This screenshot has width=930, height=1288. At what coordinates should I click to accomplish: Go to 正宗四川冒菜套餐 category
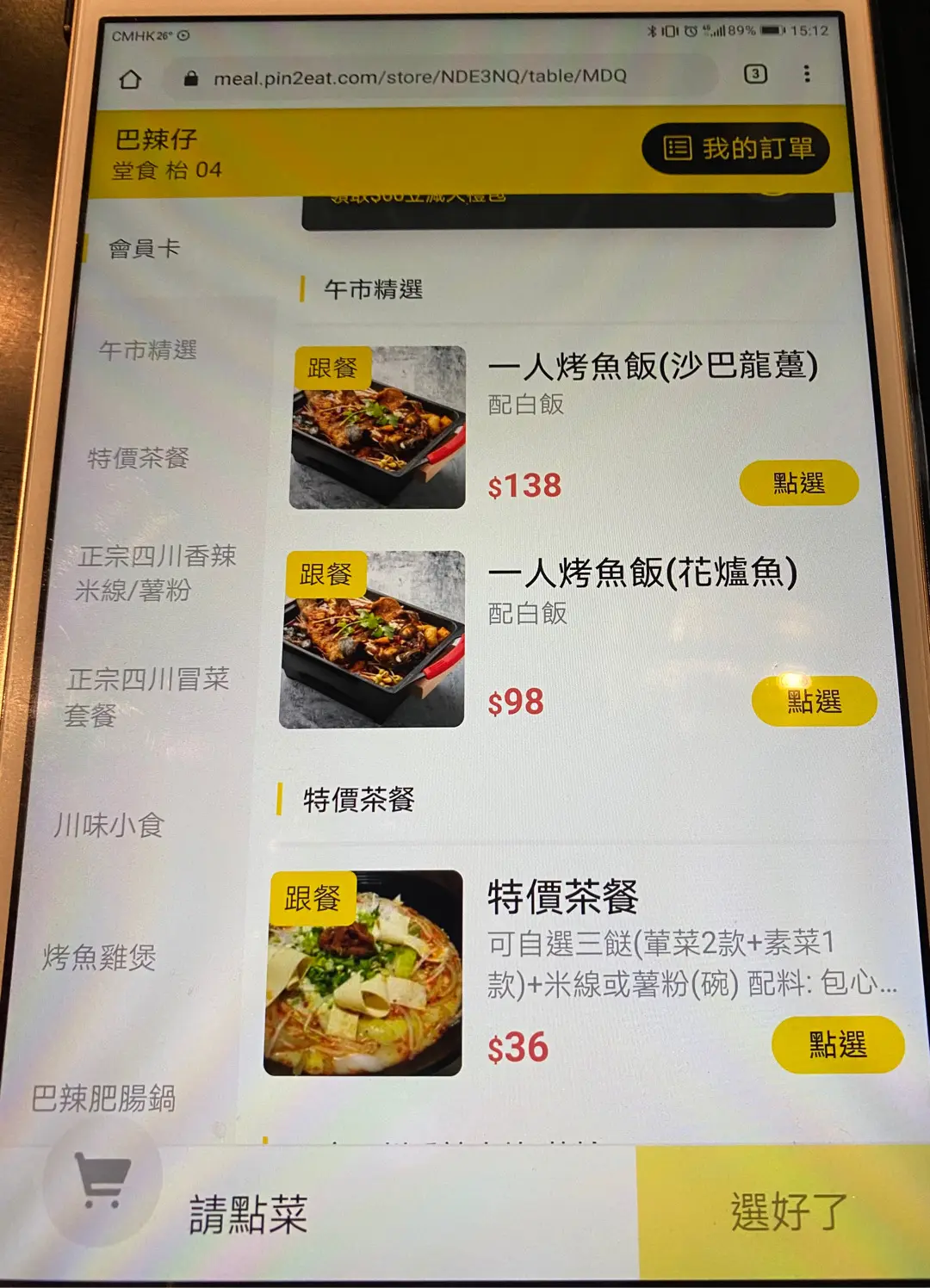(146, 697)
